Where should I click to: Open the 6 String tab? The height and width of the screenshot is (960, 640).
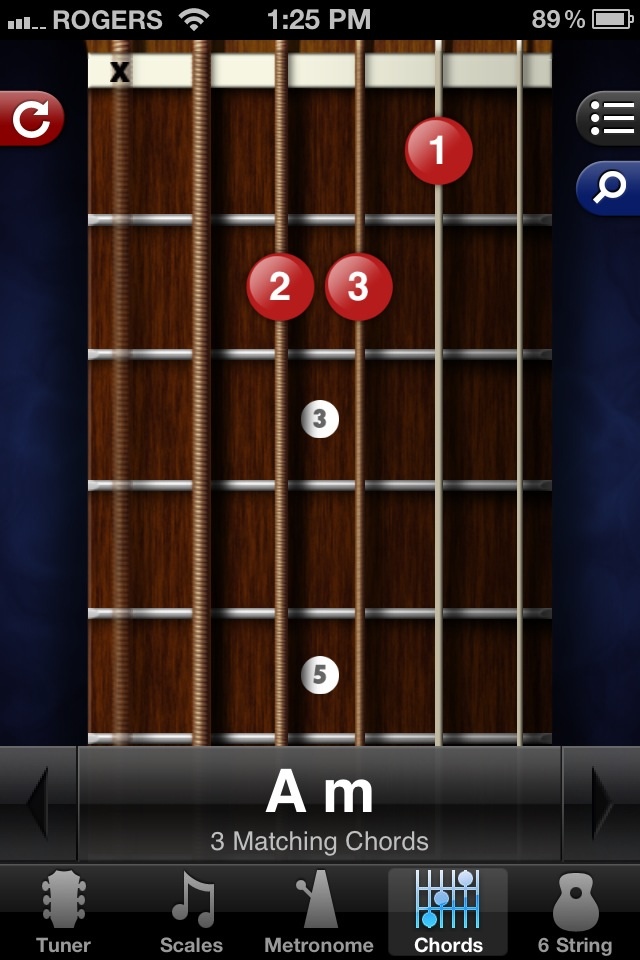coord(575,912)
